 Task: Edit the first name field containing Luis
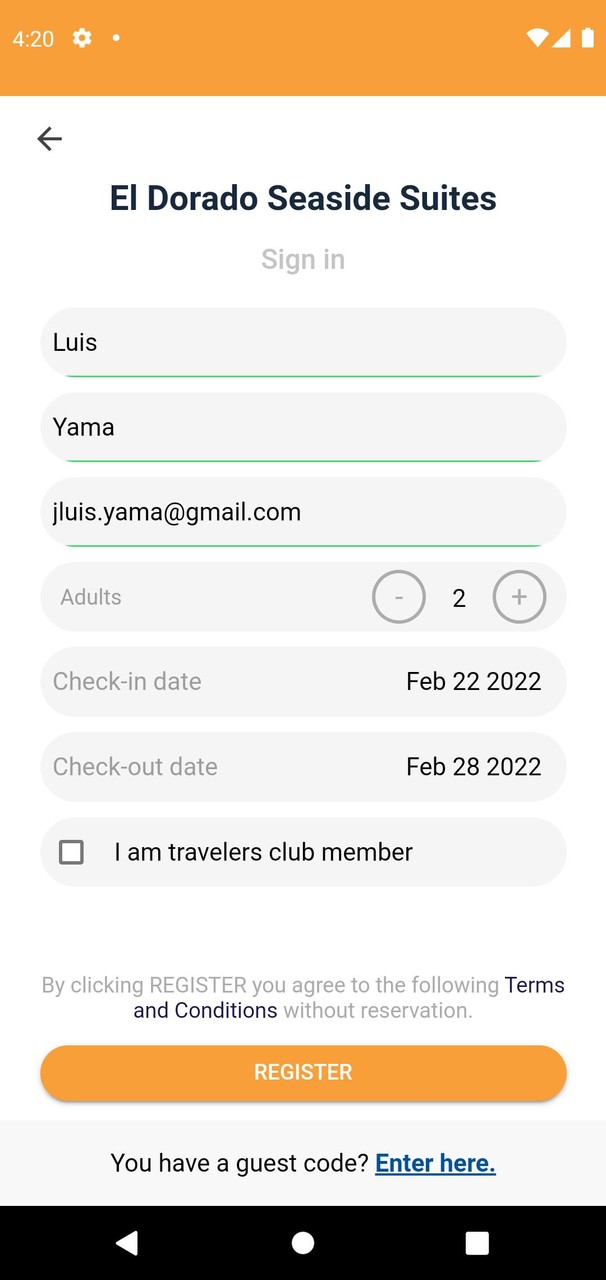point(303,343)
